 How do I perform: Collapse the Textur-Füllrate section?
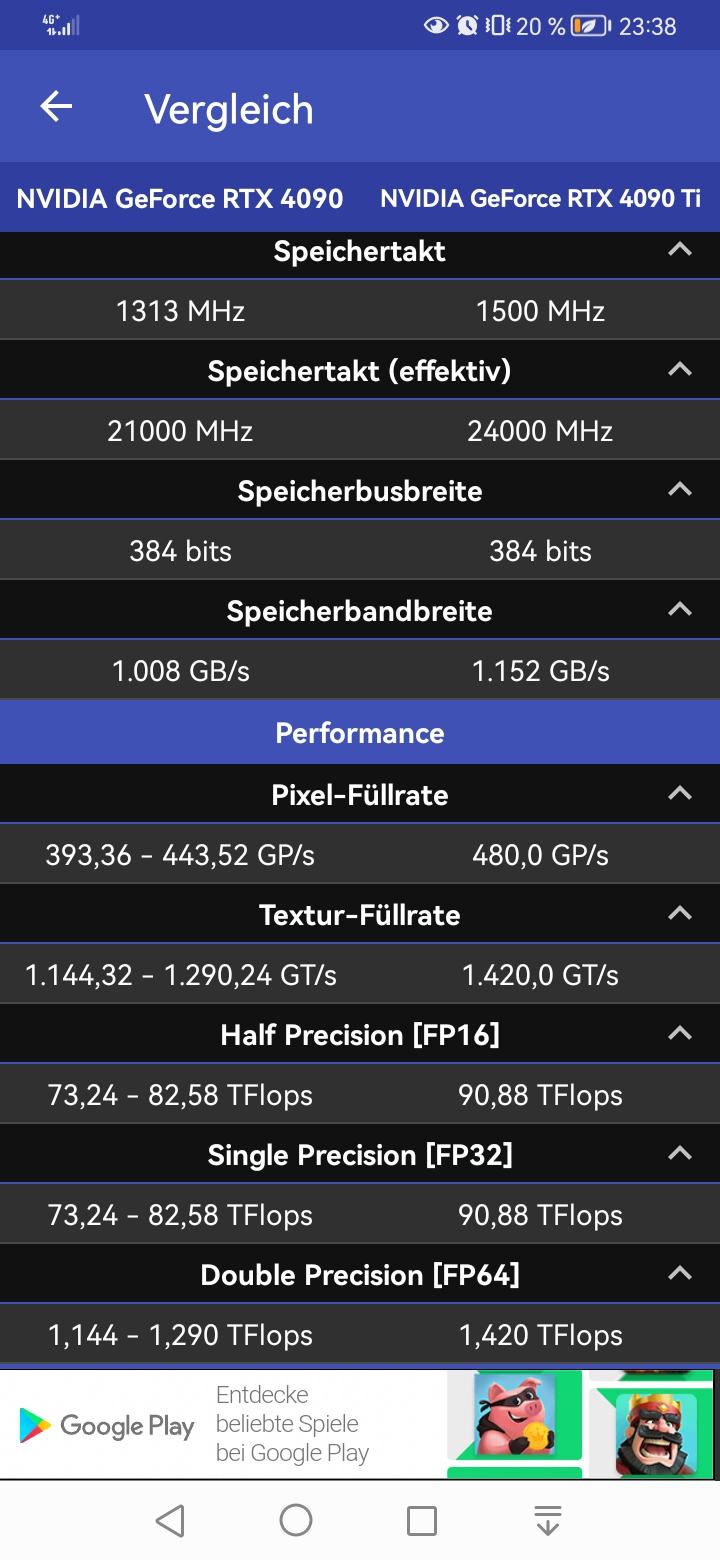(680, 914)
